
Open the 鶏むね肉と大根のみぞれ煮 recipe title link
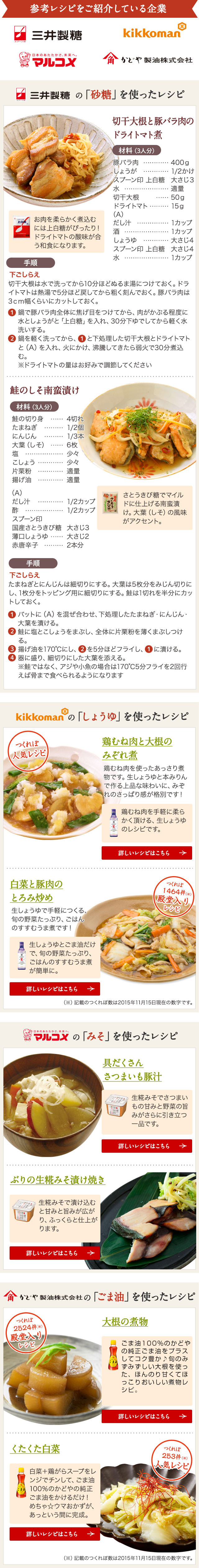pos(137,748)
